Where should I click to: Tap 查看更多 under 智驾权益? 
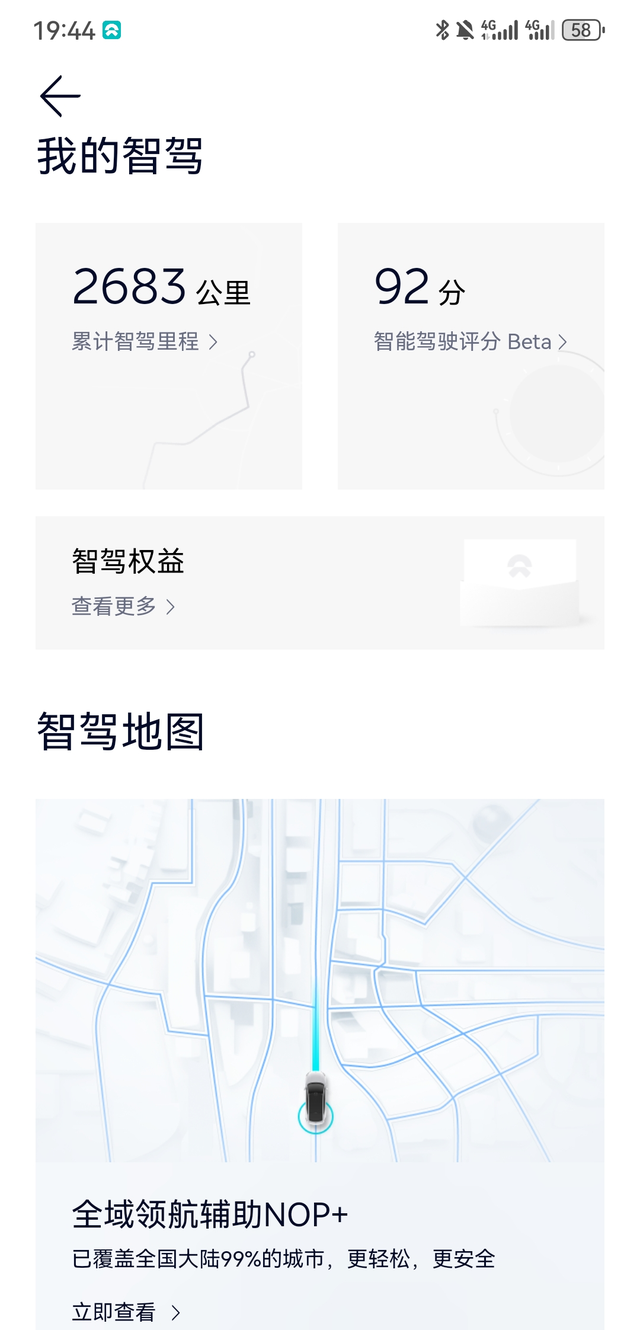[123, 606]
